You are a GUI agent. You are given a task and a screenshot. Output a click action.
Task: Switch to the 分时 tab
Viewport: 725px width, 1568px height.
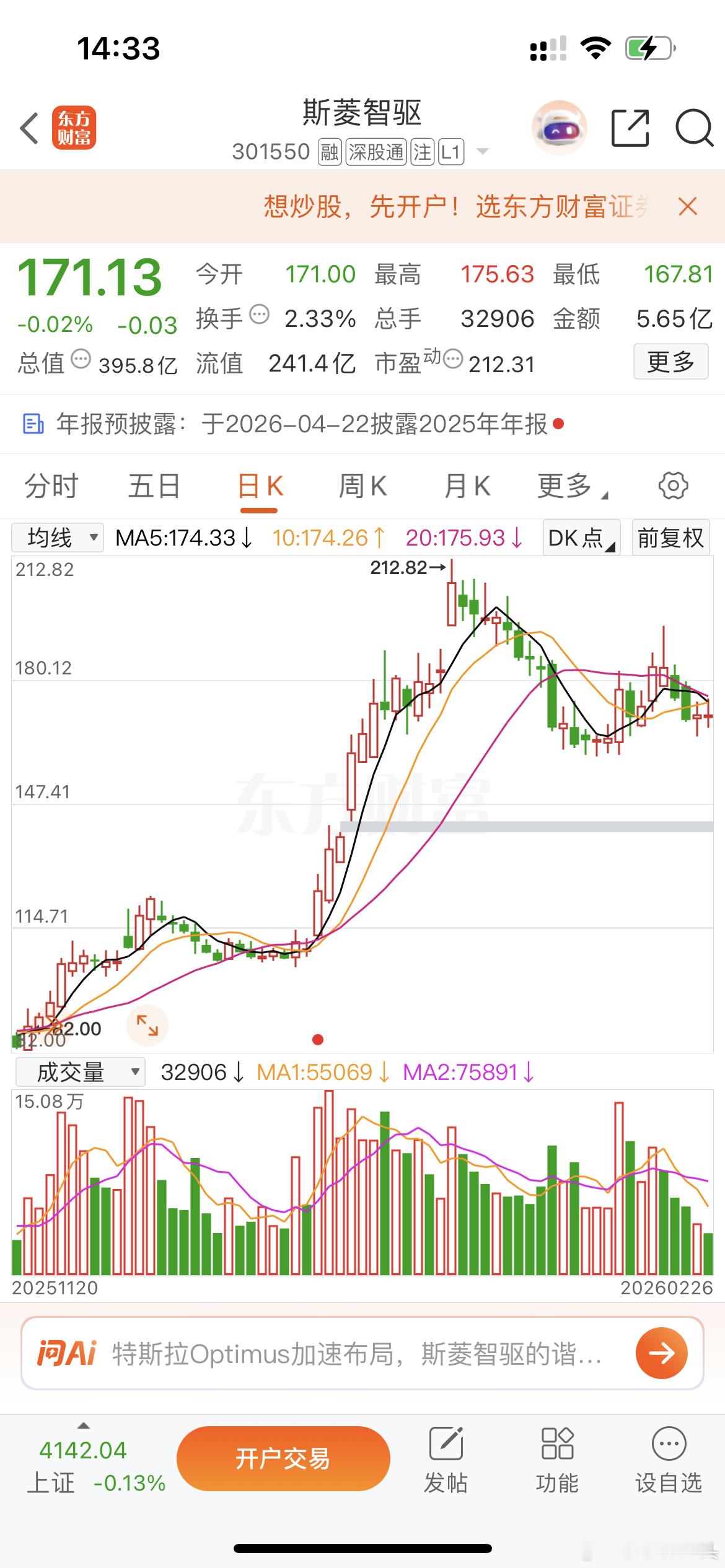coord(51,487)
